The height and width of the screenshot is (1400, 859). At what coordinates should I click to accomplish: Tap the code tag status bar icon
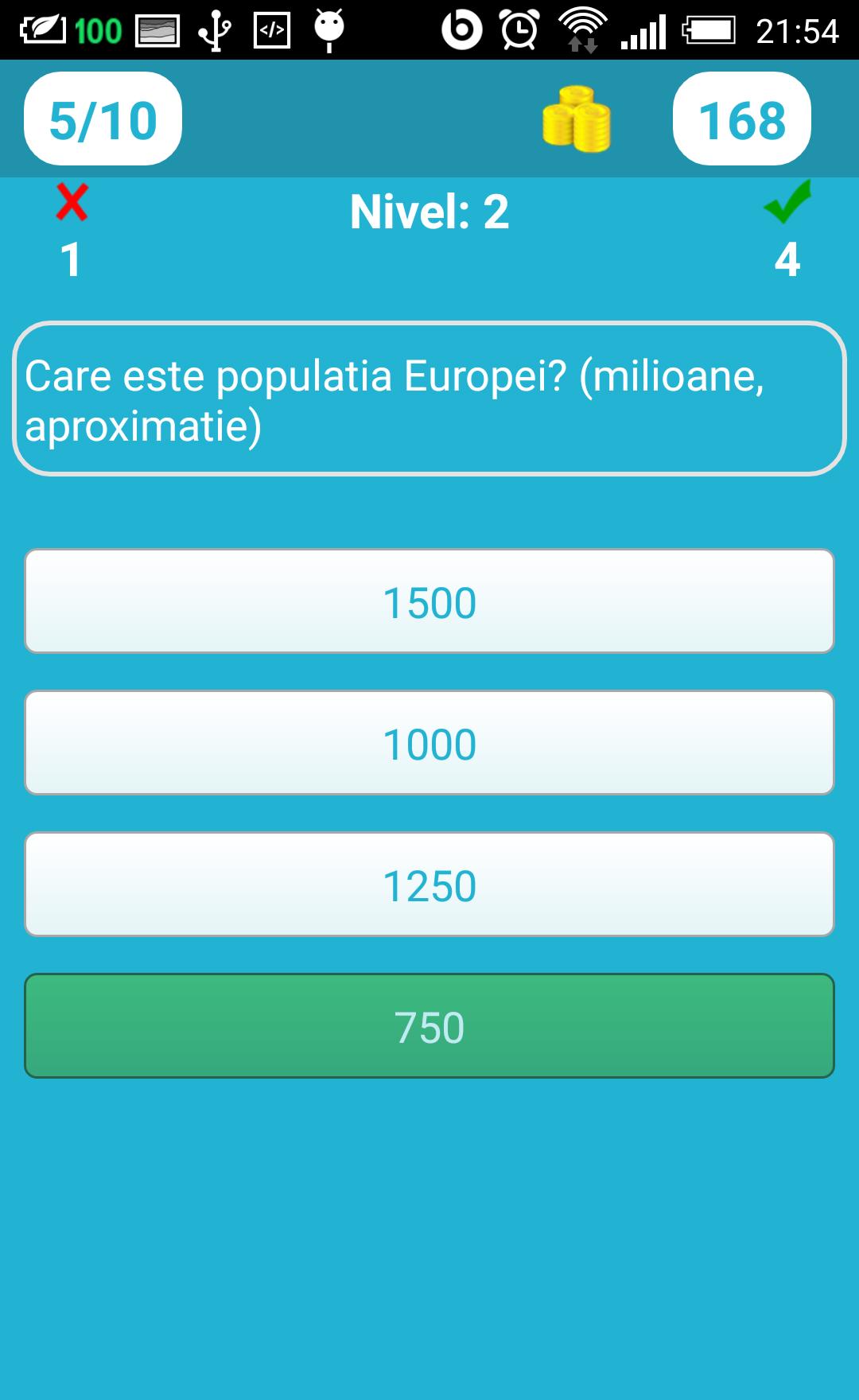(271, 30)
